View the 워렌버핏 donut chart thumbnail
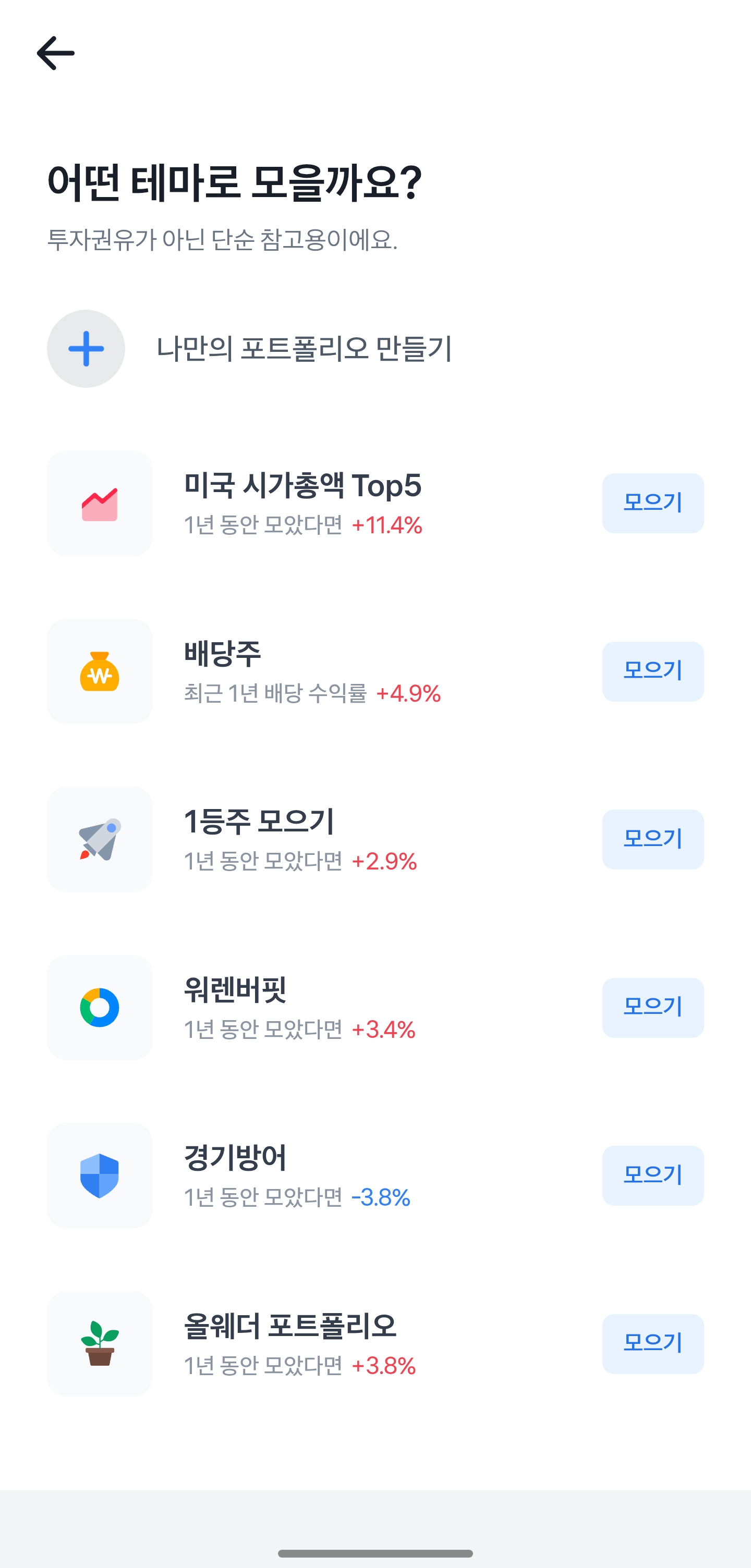751x1568 pixels. [x=100, y=1008]
